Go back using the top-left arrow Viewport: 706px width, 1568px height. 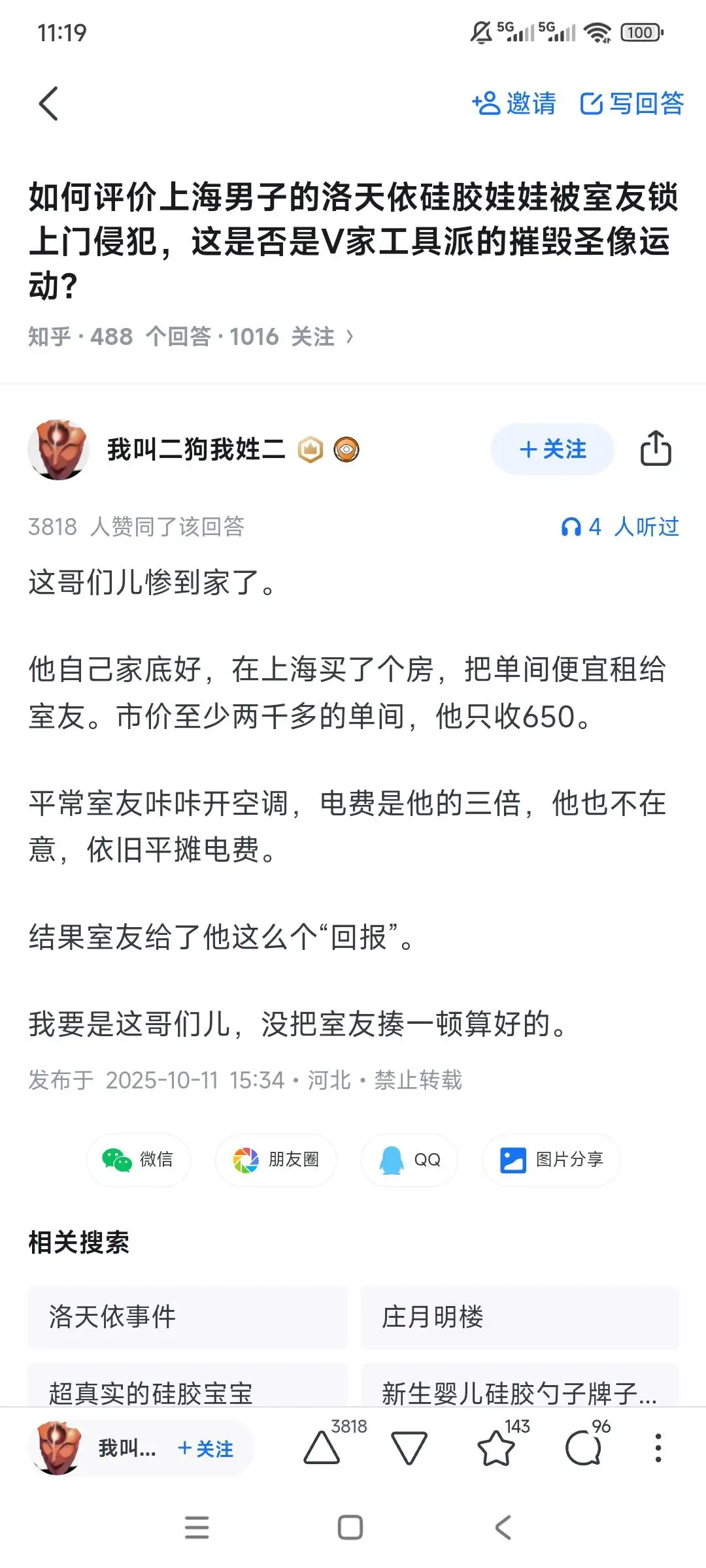click(48, 104)
